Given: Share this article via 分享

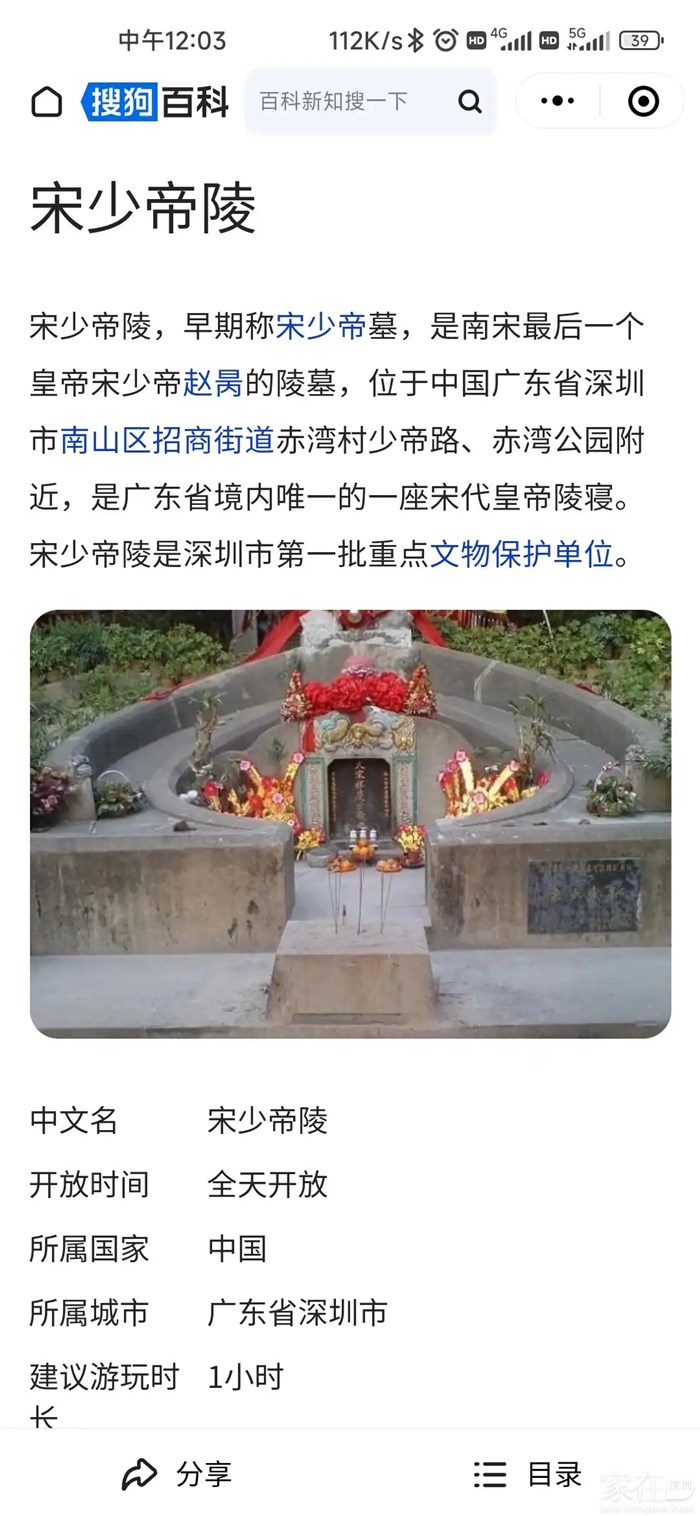Looking at the screenshot, I should pos(177,1473).
